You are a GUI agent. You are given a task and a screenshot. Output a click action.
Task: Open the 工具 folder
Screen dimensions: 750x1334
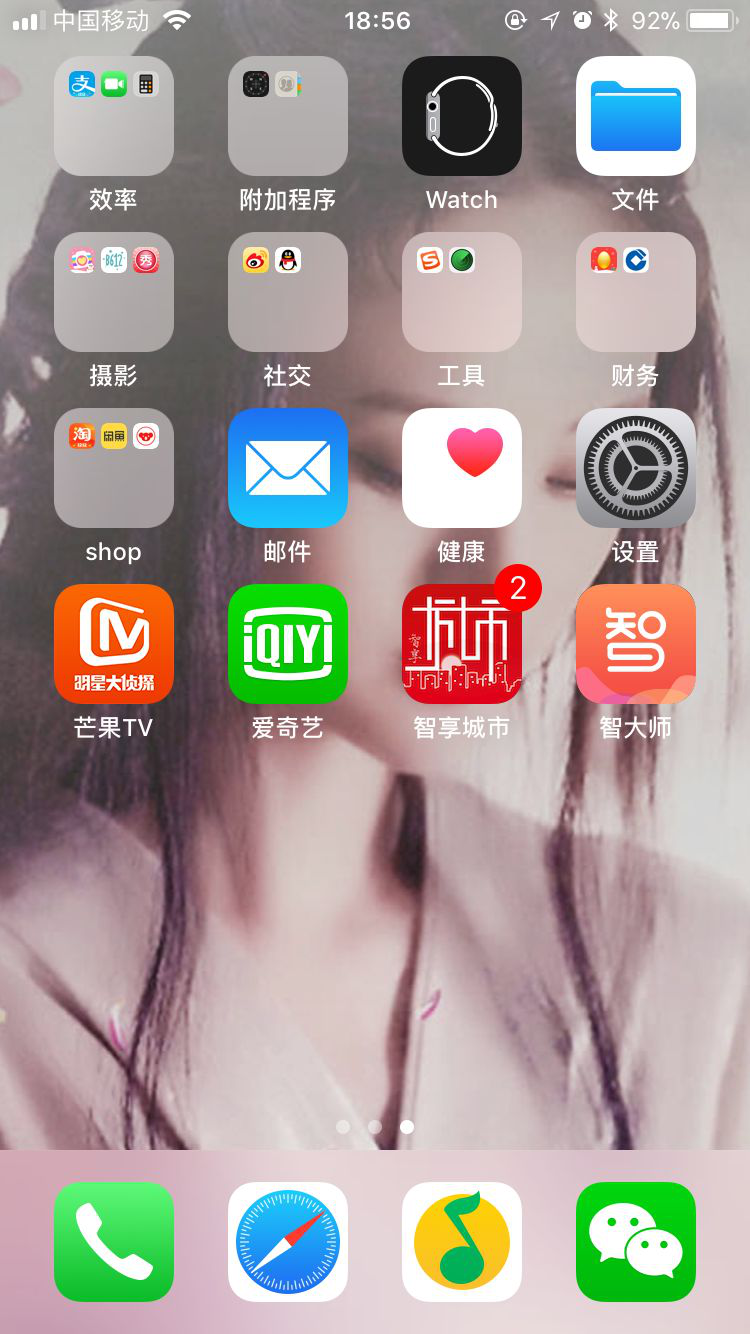[461, 292]
